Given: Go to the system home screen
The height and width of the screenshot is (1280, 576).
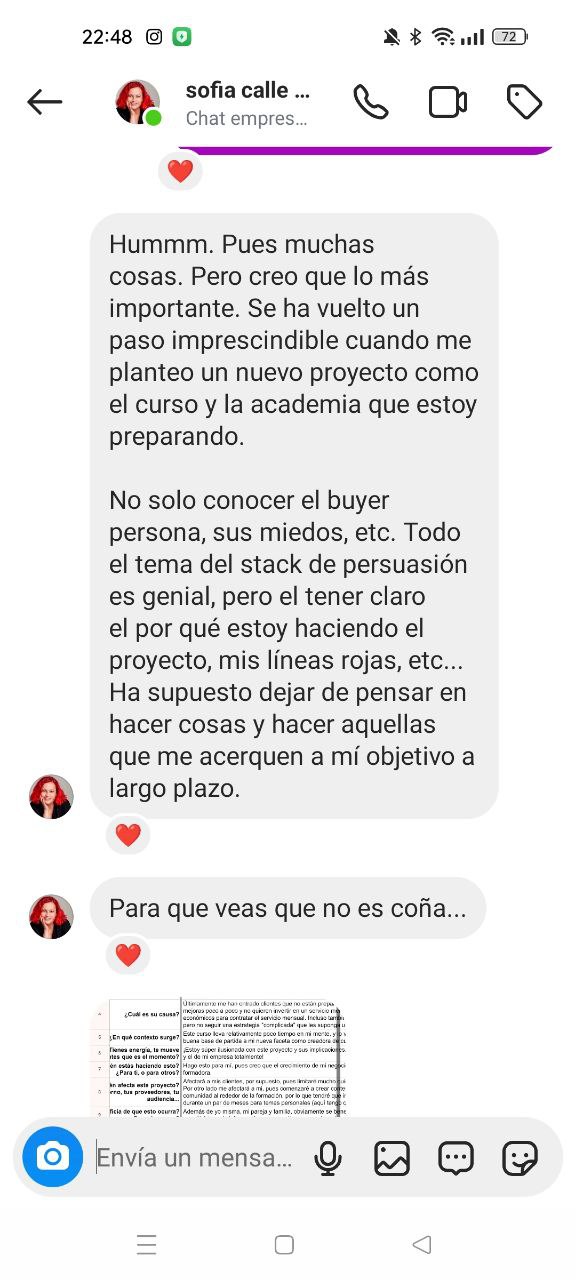Looking at the screenshot, I should [x=284, y=1245].
